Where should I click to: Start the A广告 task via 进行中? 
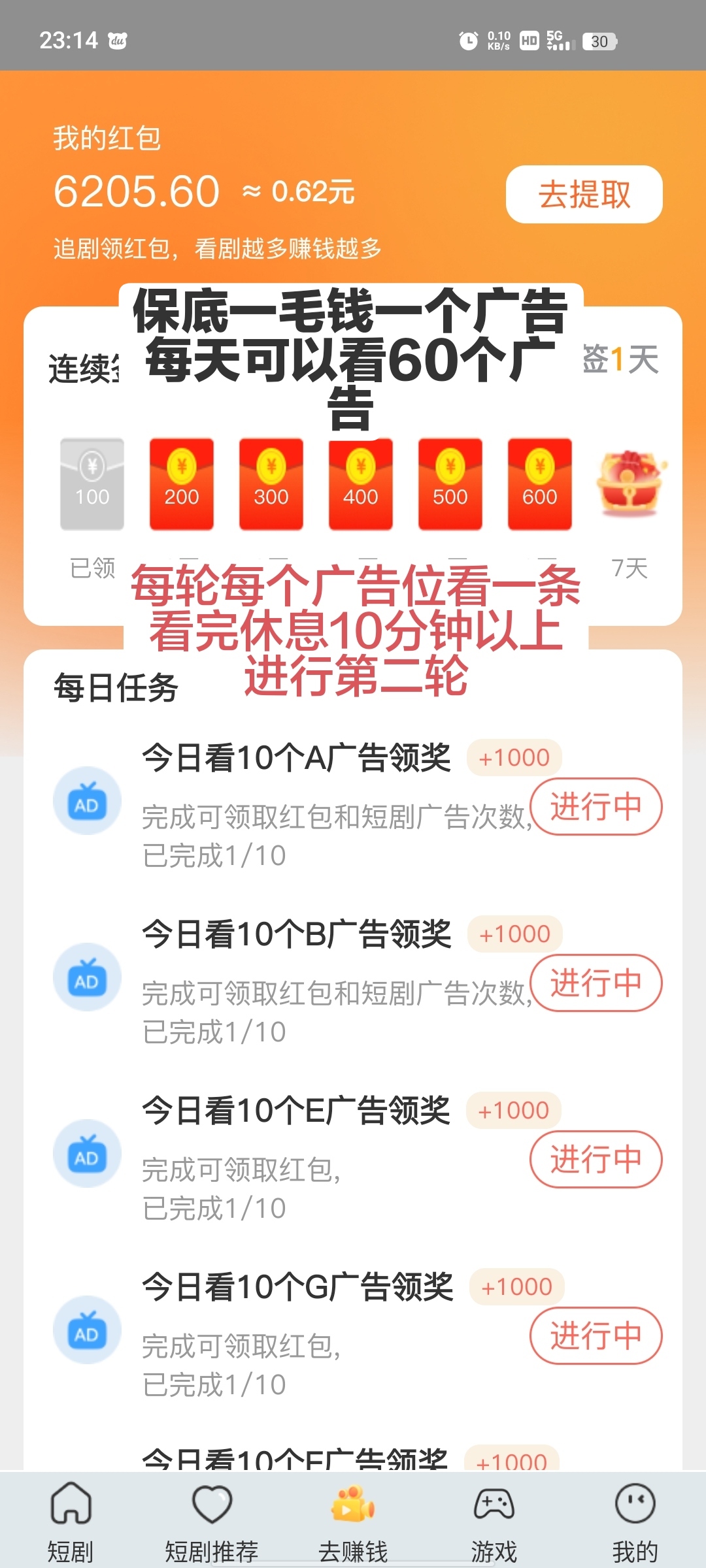tap(596, 806)
